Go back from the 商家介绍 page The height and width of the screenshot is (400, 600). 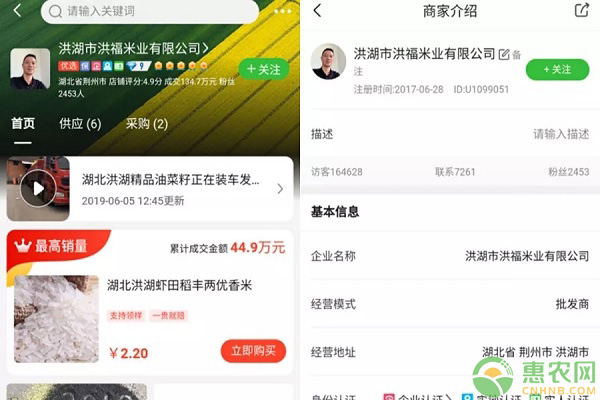[x=317, y=11]
